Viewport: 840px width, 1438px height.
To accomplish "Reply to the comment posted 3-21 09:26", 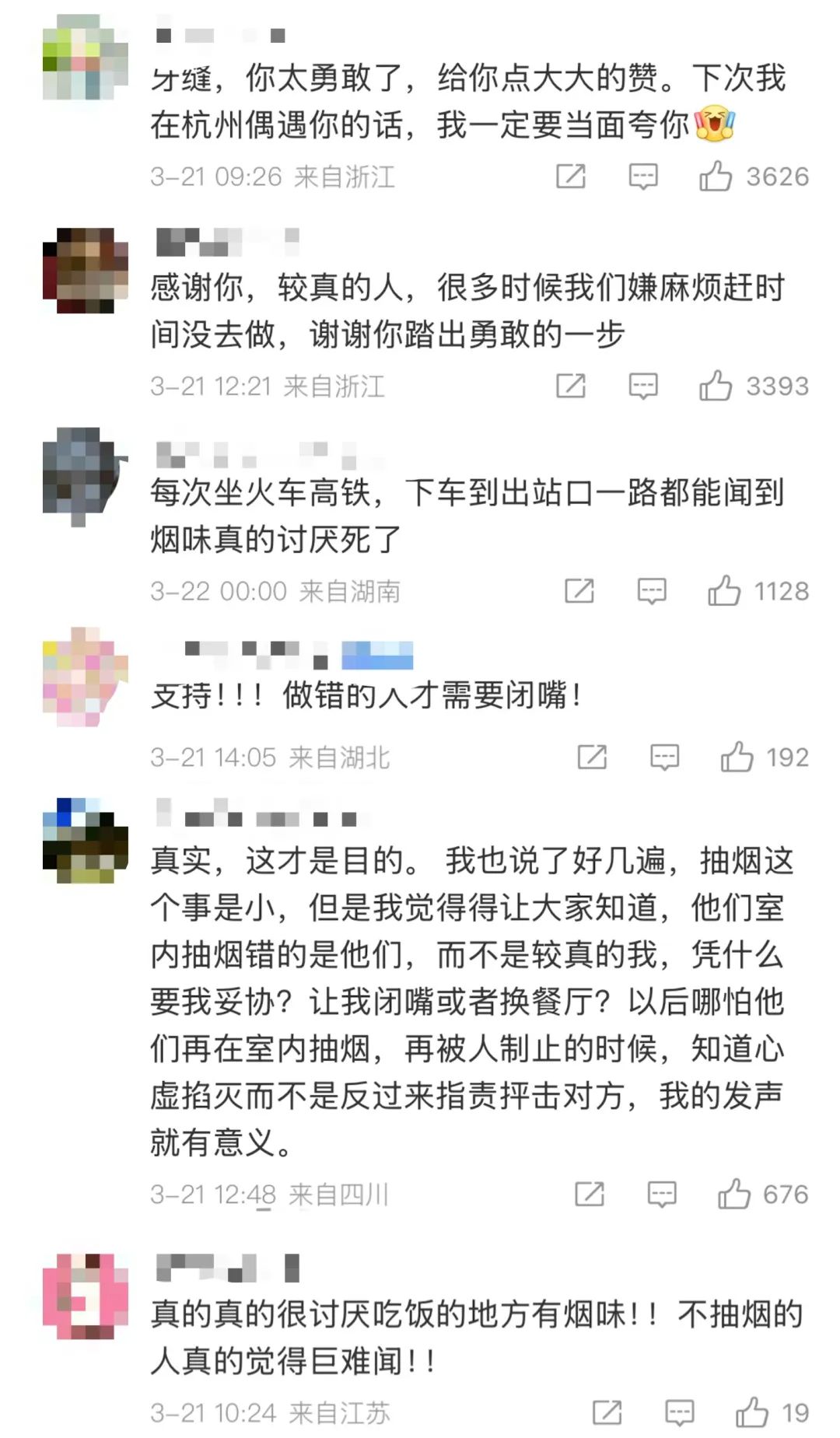I will 643,177.
